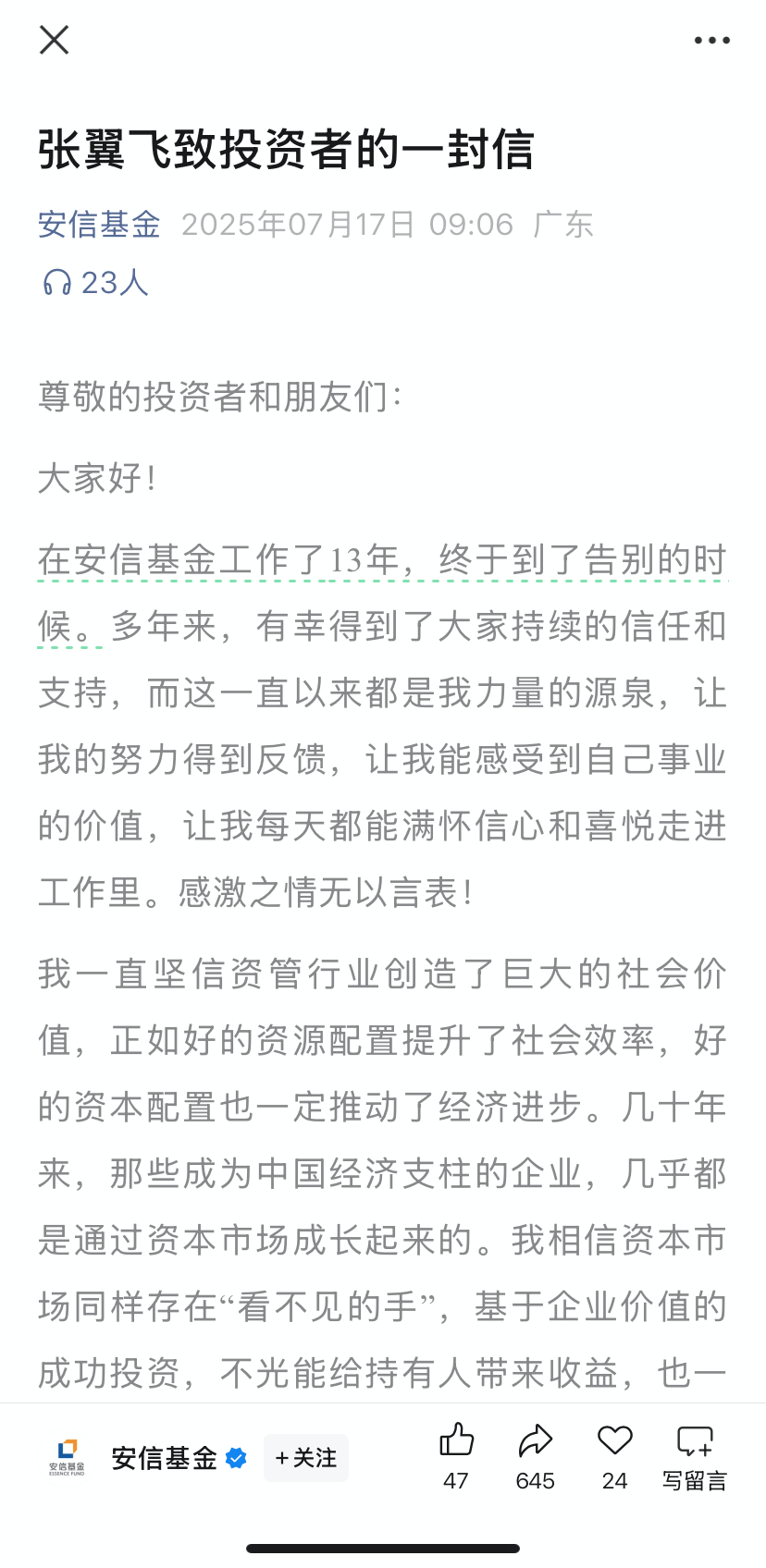Tap the heart icon to recommend the article
766x1568 pixels.
615,1456
